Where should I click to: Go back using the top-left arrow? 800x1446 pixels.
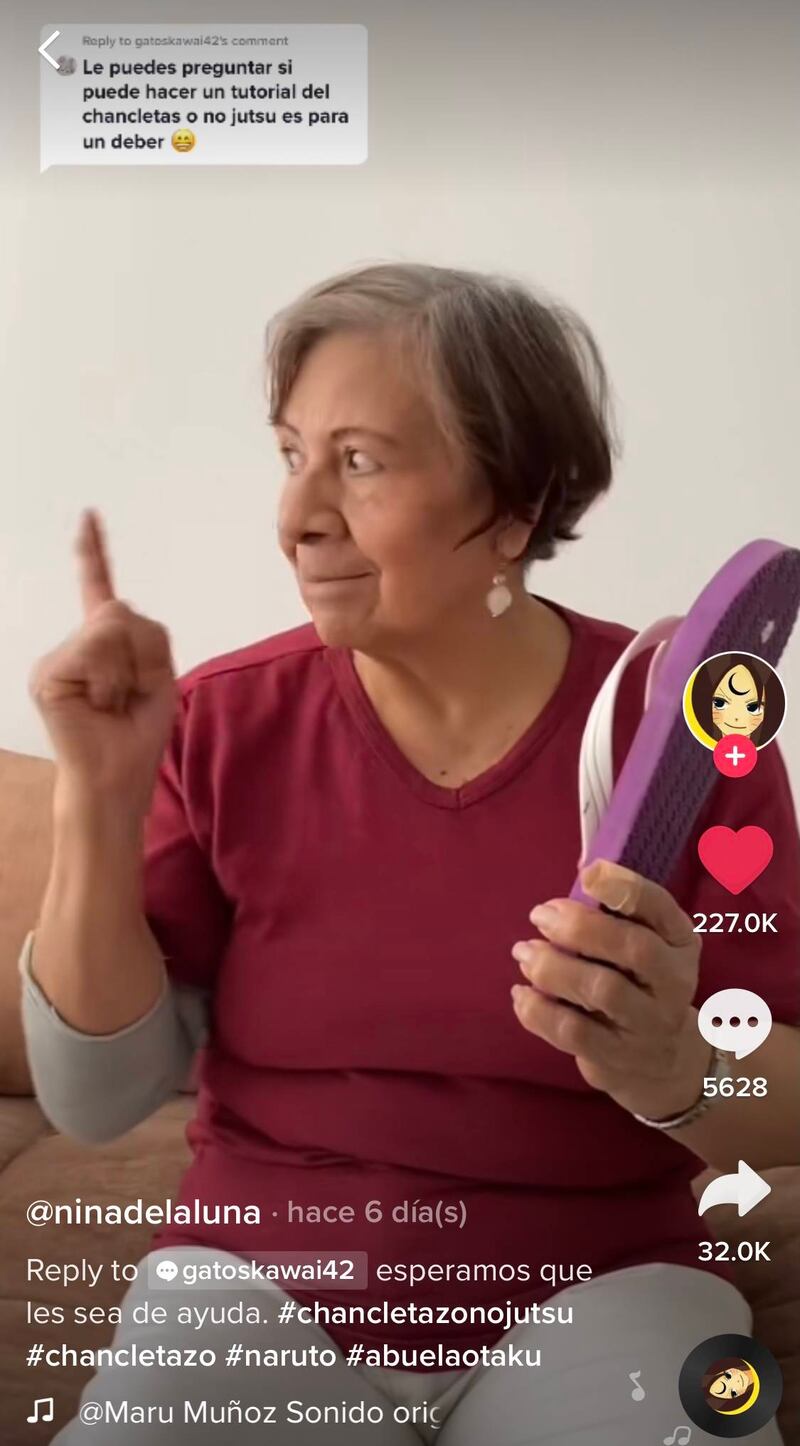[x=50, y=48]
